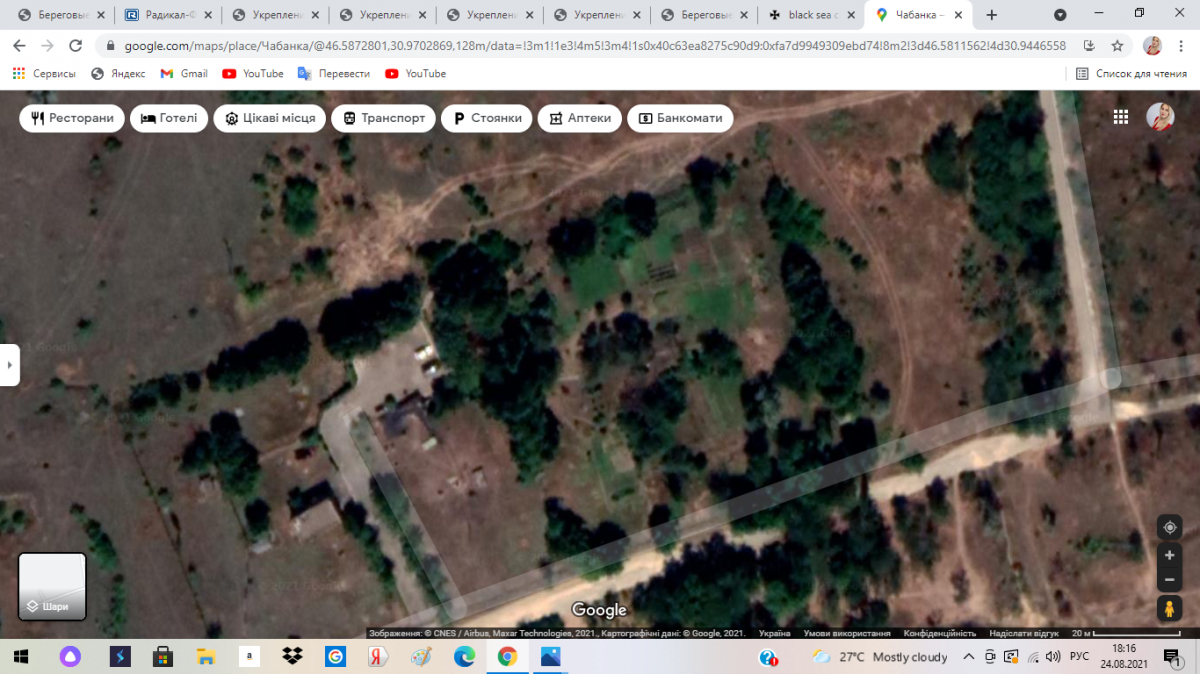Select the Транспорт chip
Screen dimensions: 1200x674
click(383, 118)
